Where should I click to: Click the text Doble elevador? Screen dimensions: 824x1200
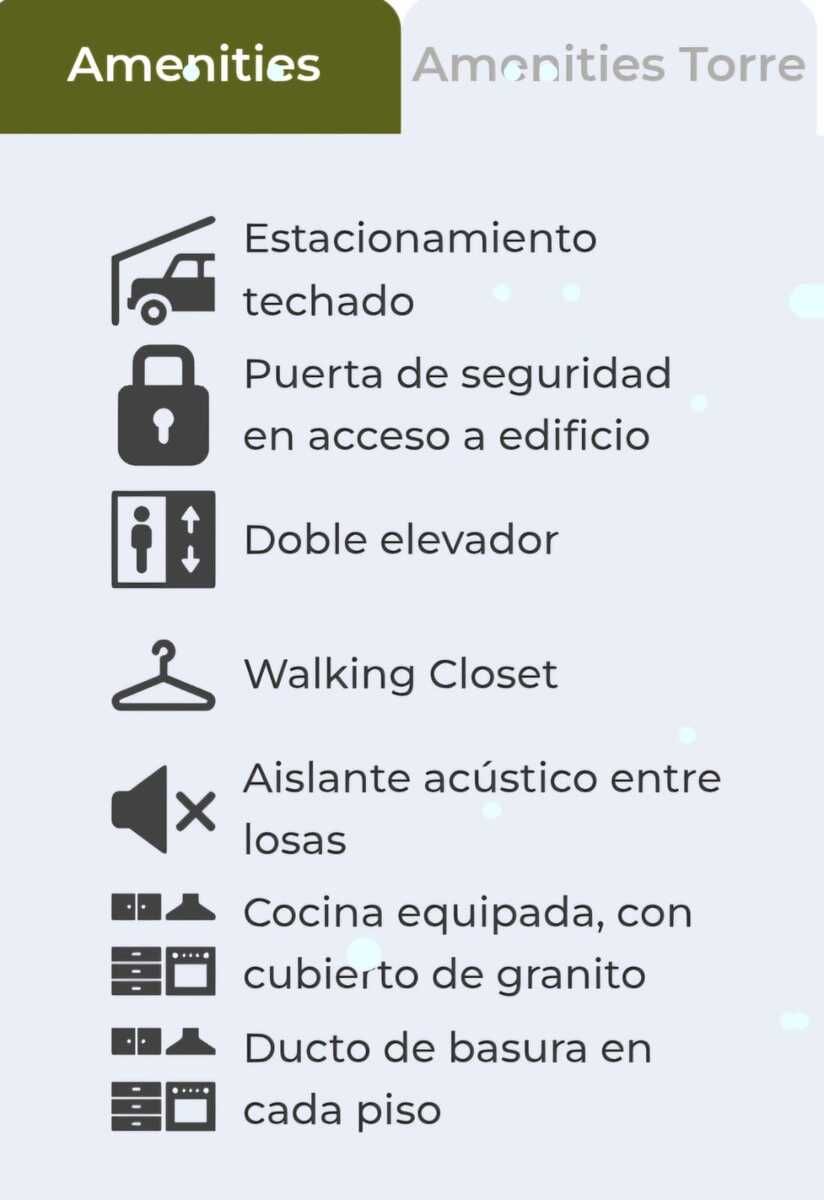pos(400,539)
